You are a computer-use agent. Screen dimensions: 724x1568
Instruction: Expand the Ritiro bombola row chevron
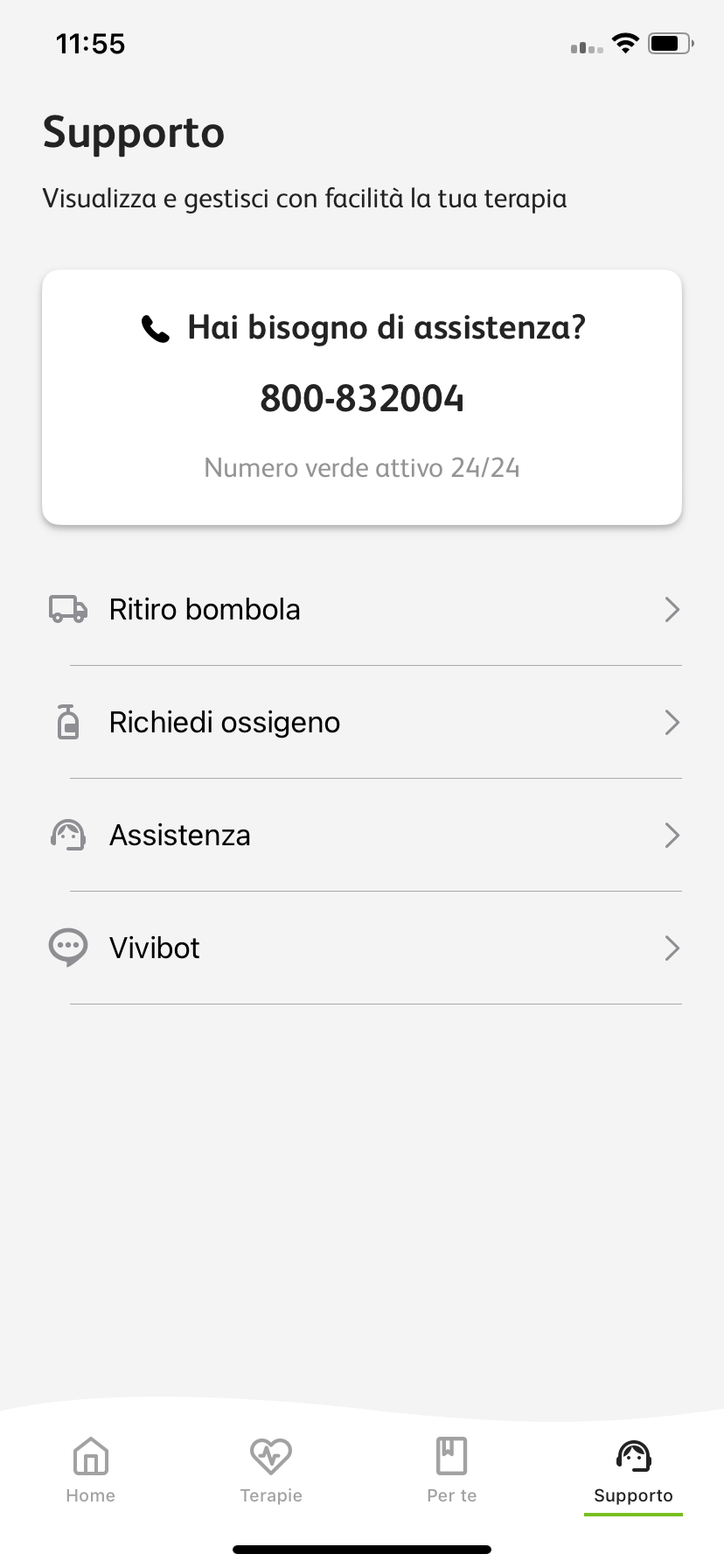672,609
